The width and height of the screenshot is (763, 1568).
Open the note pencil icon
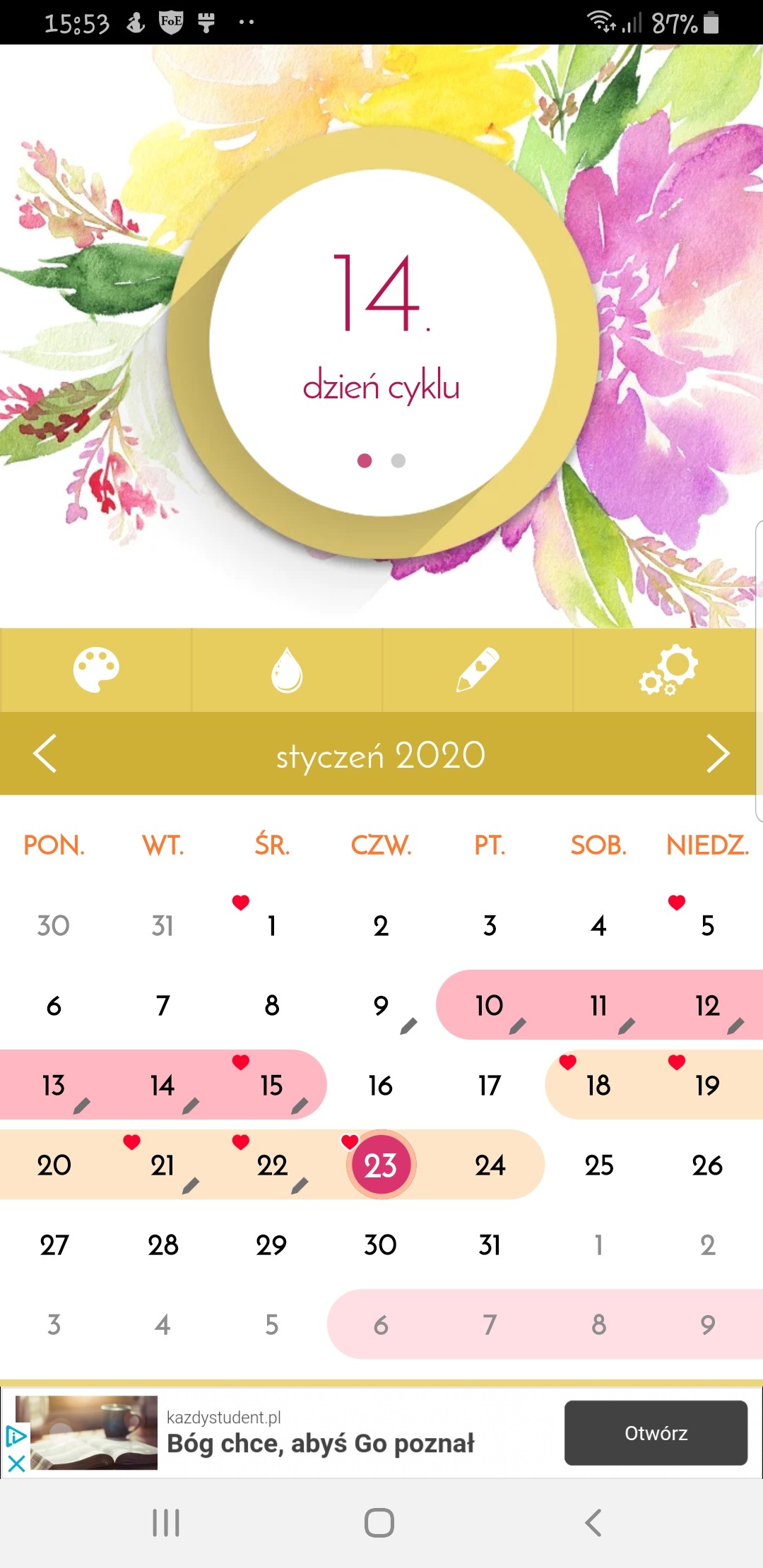pos(478,670)
